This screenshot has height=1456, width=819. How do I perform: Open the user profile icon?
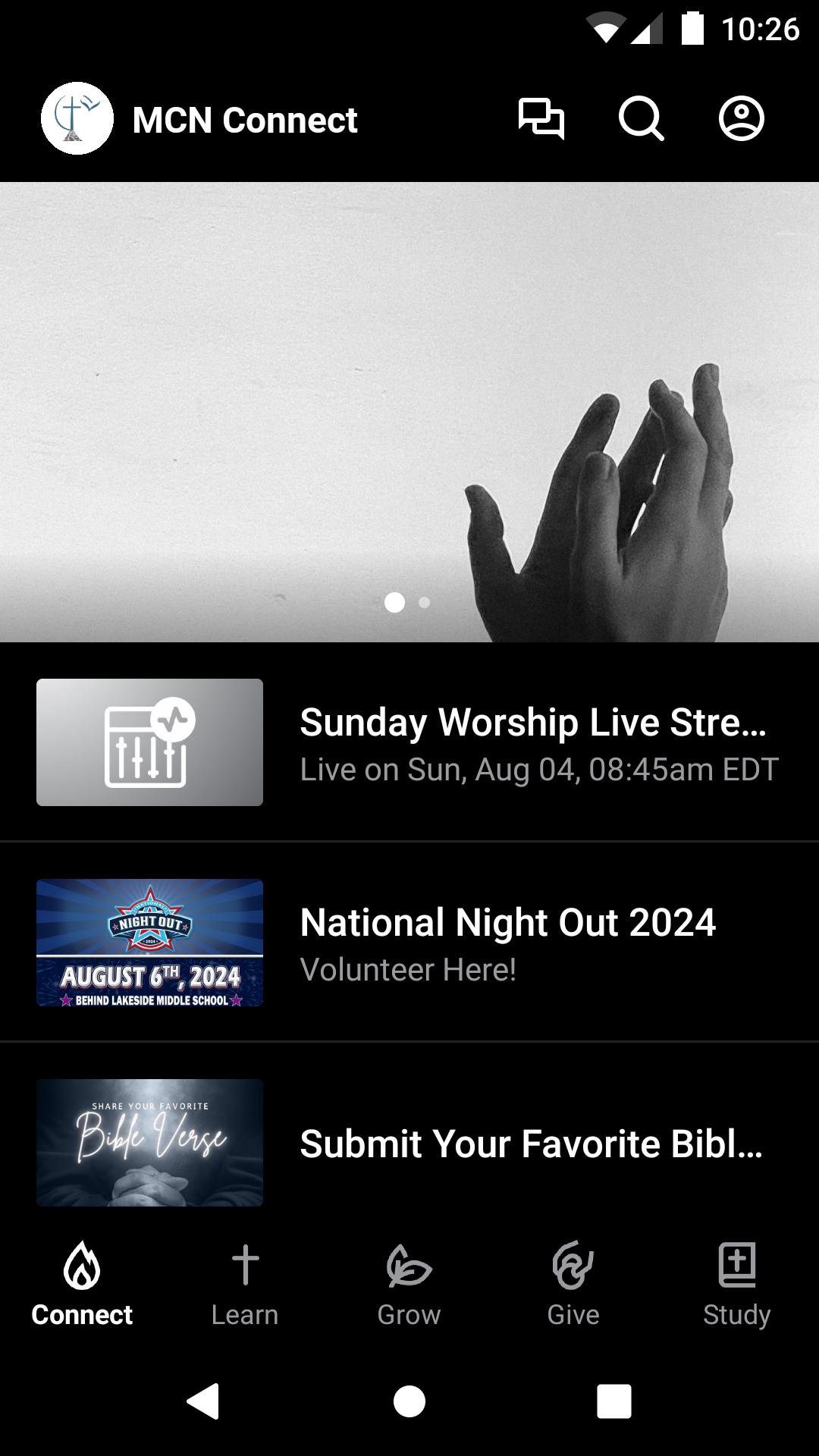point(741,119)
